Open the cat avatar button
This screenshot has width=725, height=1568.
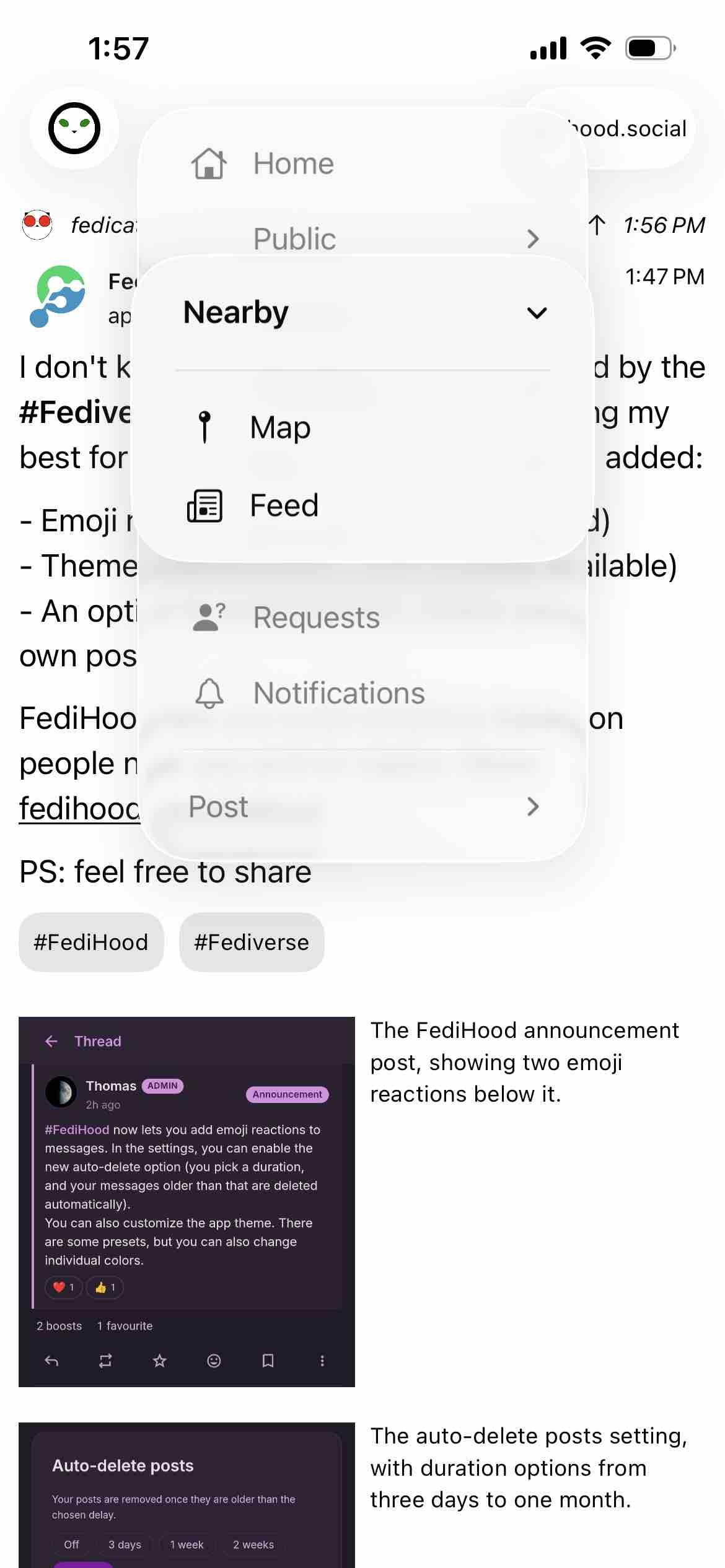point(74,128)
